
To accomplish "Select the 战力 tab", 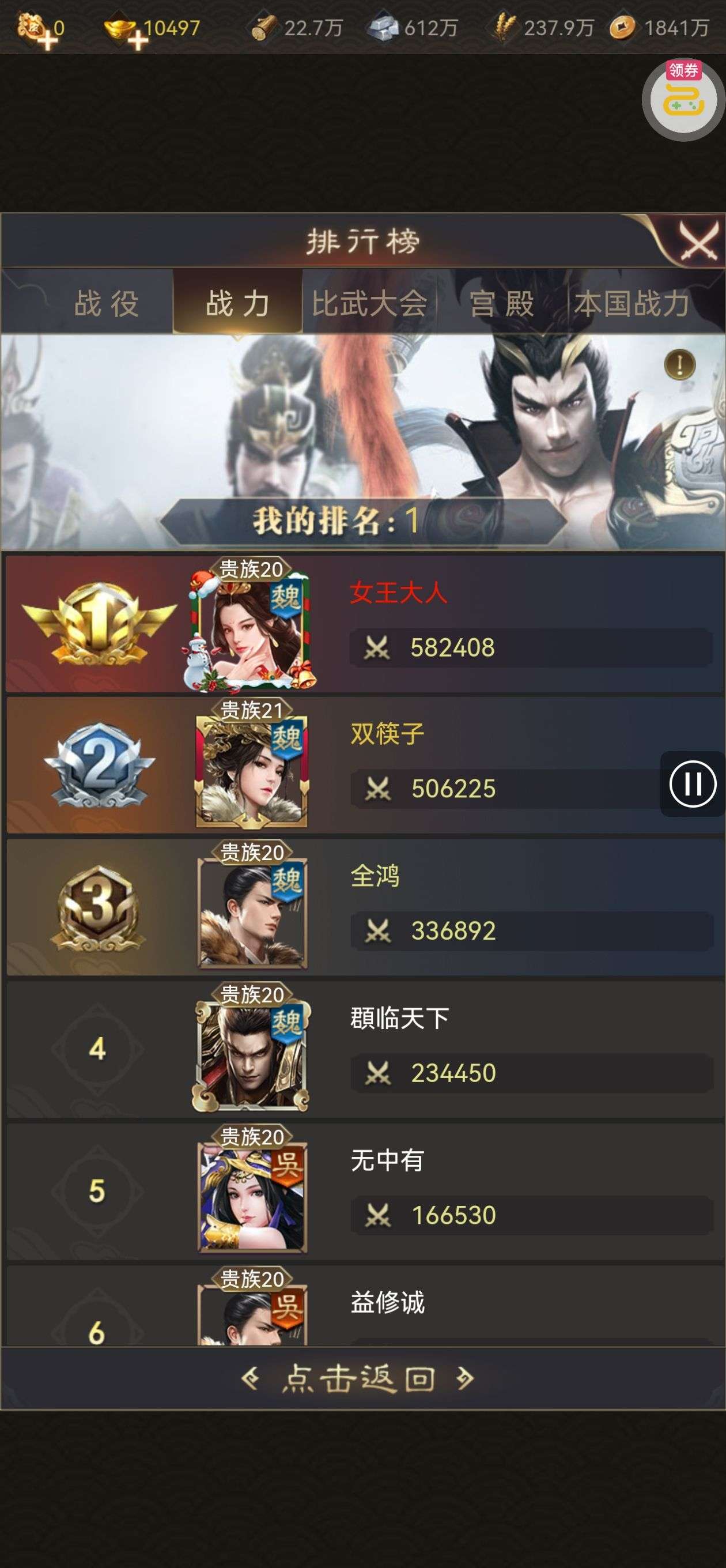I will [x=238, y=303].
